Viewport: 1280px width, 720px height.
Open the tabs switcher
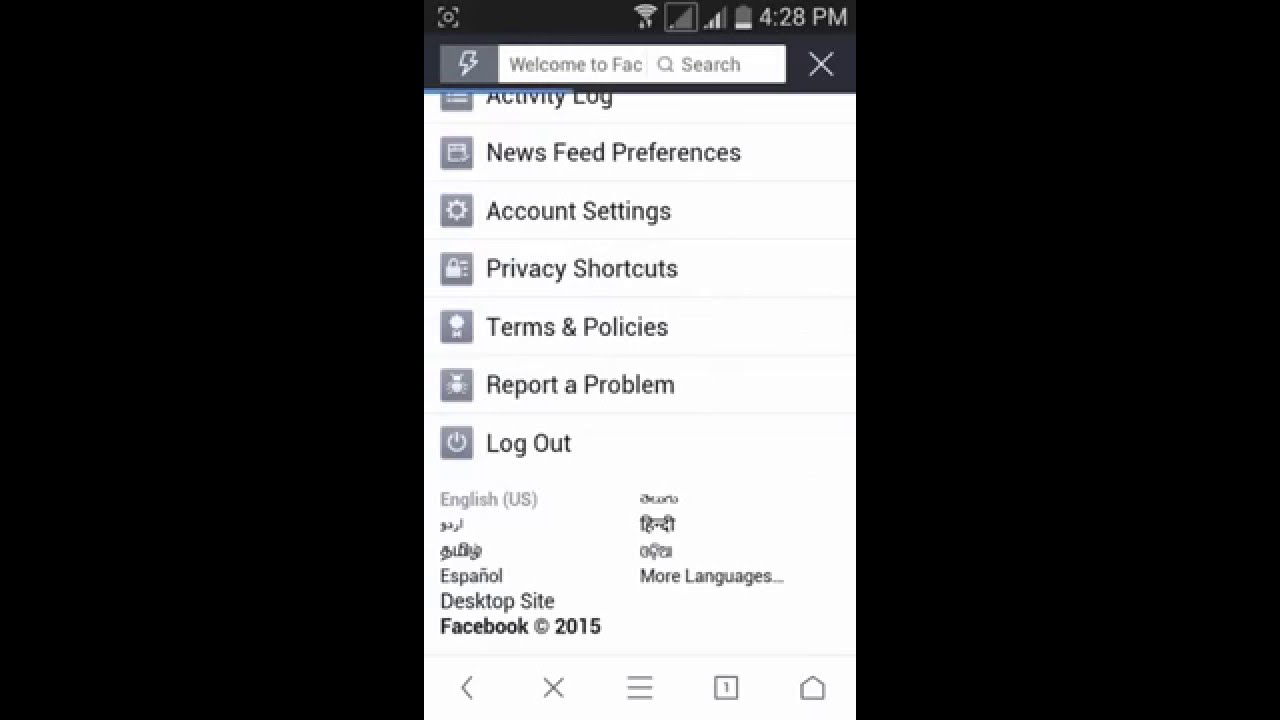pos(726,687)
